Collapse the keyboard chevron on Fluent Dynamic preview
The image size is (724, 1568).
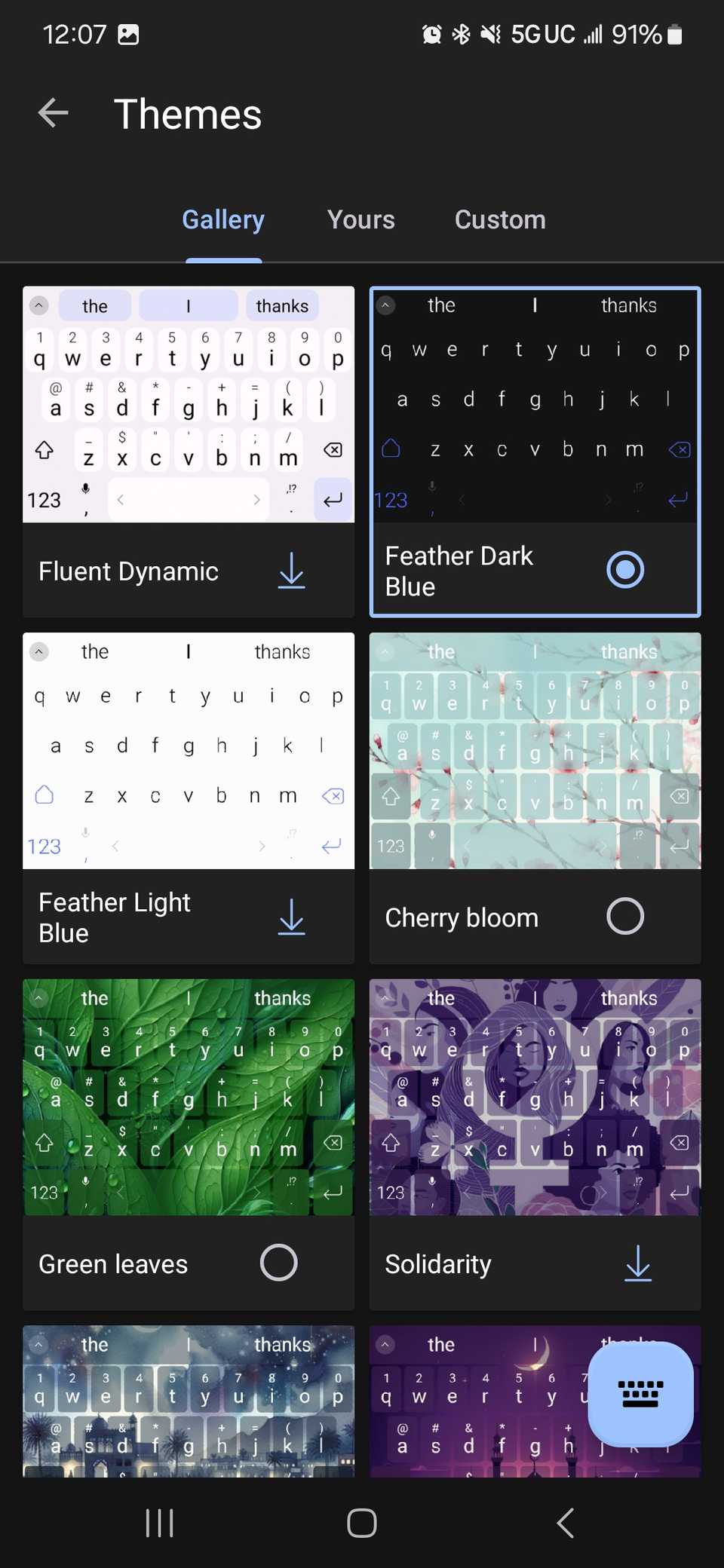click(x=38, y=305)
